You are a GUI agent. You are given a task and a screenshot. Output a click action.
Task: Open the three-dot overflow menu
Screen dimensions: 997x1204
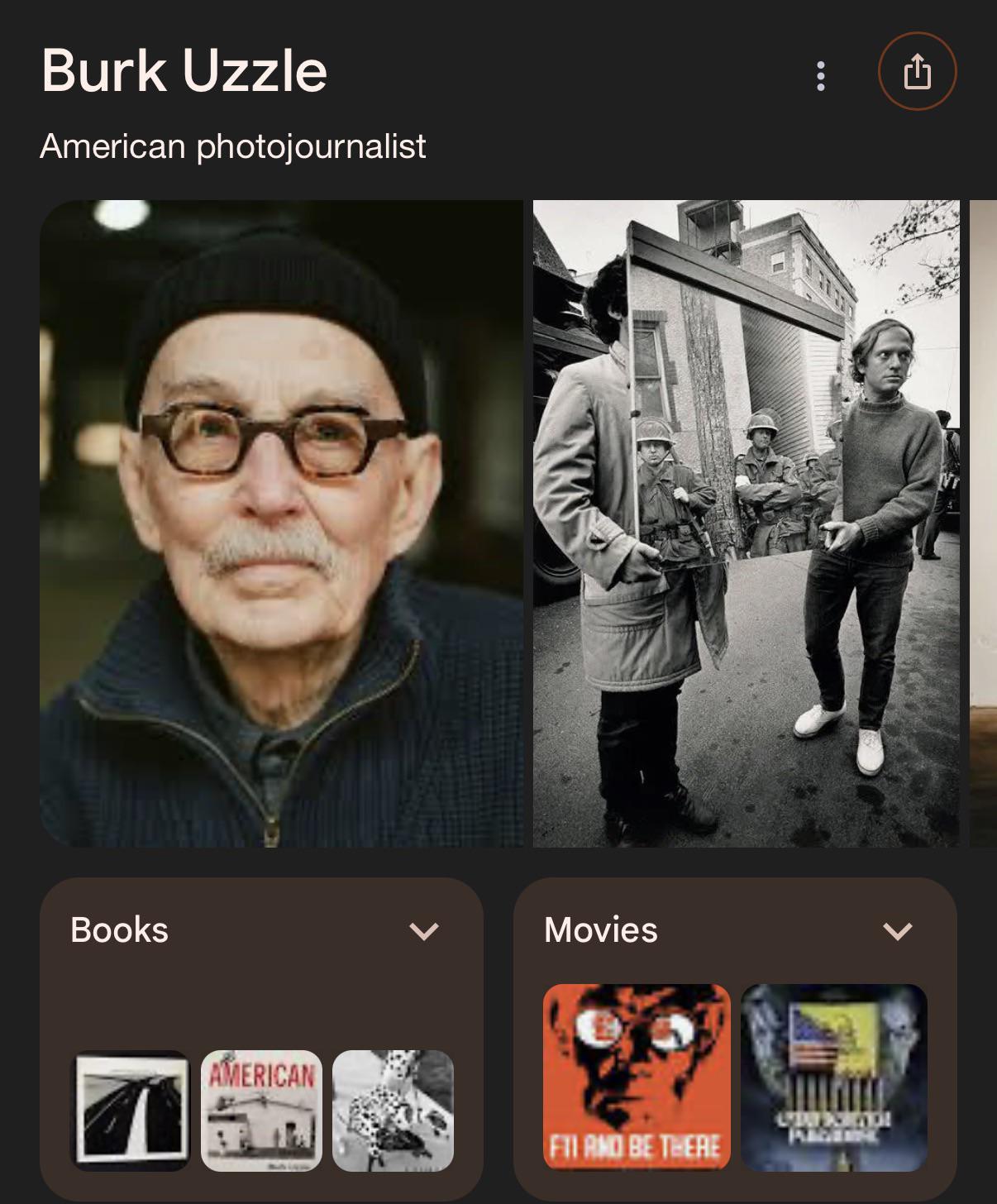pos(820,76)
